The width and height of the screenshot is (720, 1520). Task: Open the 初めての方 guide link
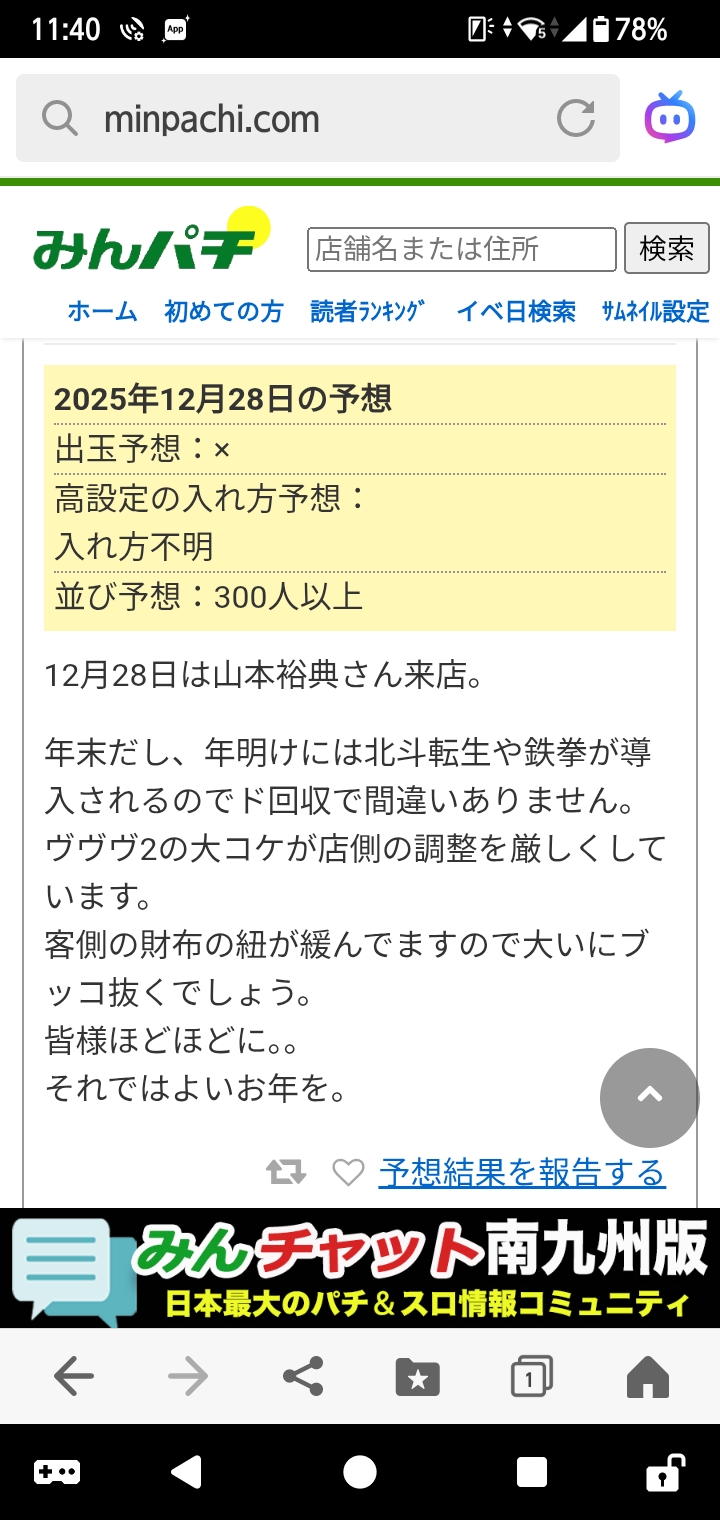(x=223, y=311)
